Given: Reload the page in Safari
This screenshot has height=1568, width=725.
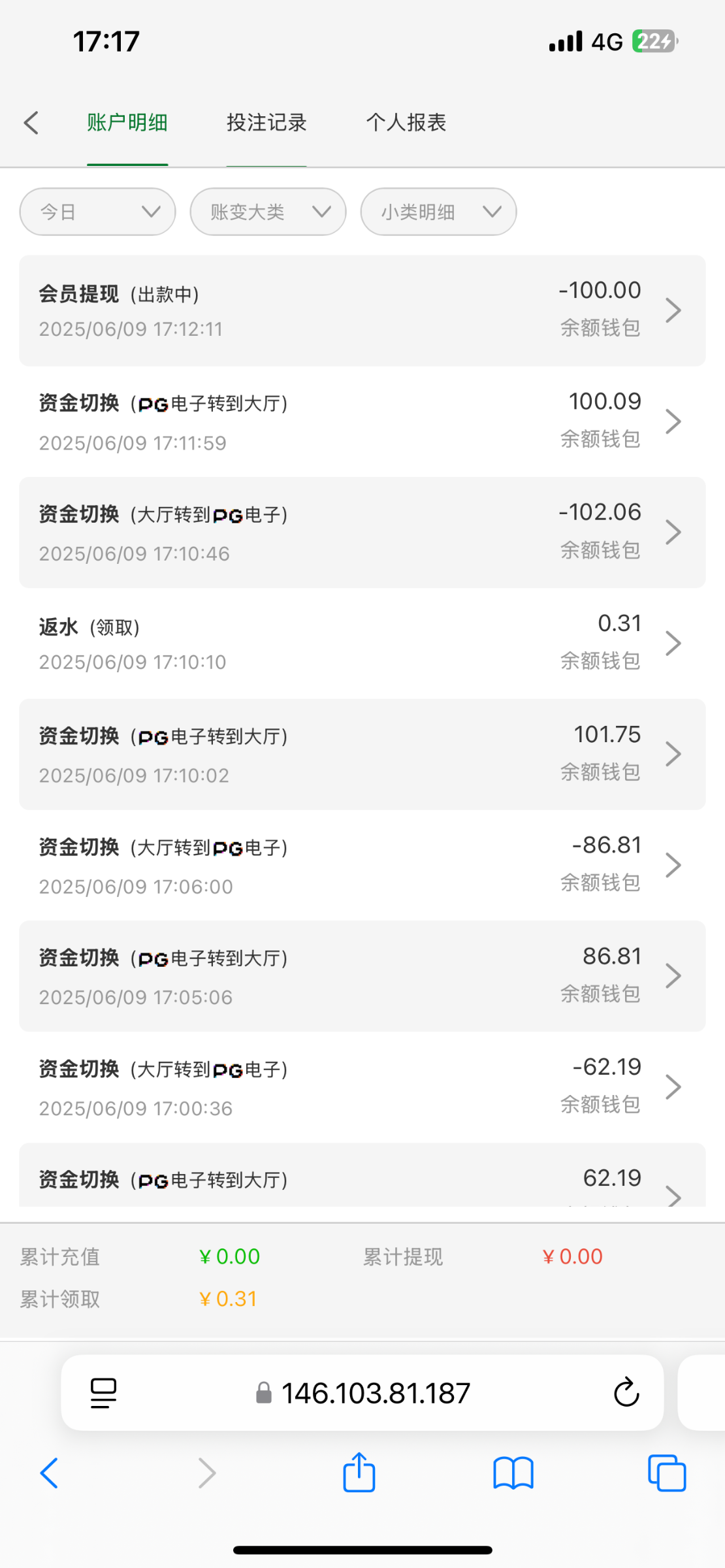Looking at the screenshot, I should (x=626, y=1392).
